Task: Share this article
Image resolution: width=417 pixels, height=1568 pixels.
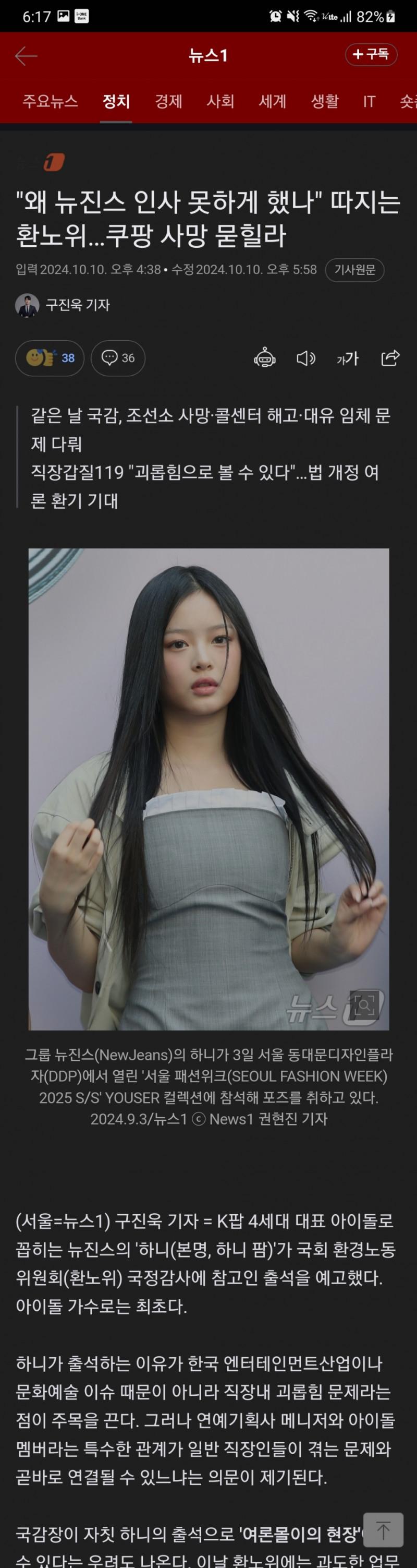Action: (390, 358)
